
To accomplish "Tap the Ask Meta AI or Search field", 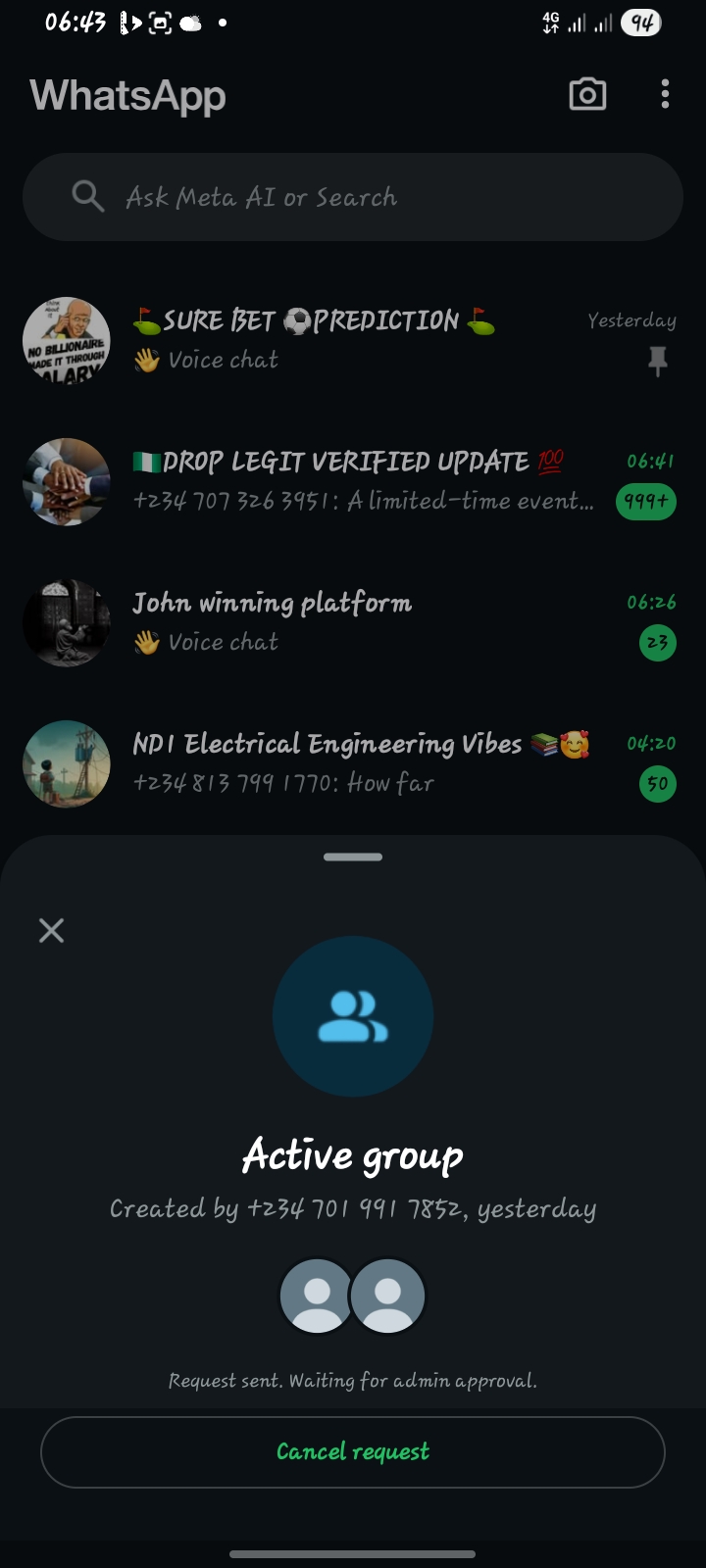I will 353,197.
